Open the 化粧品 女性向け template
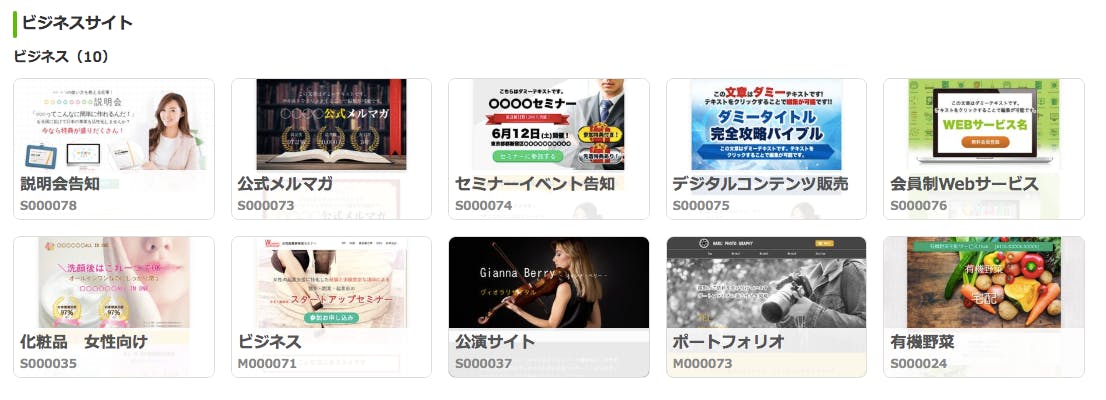The height and width of the screenshot is (400, 1106). [x=114, y=306]
